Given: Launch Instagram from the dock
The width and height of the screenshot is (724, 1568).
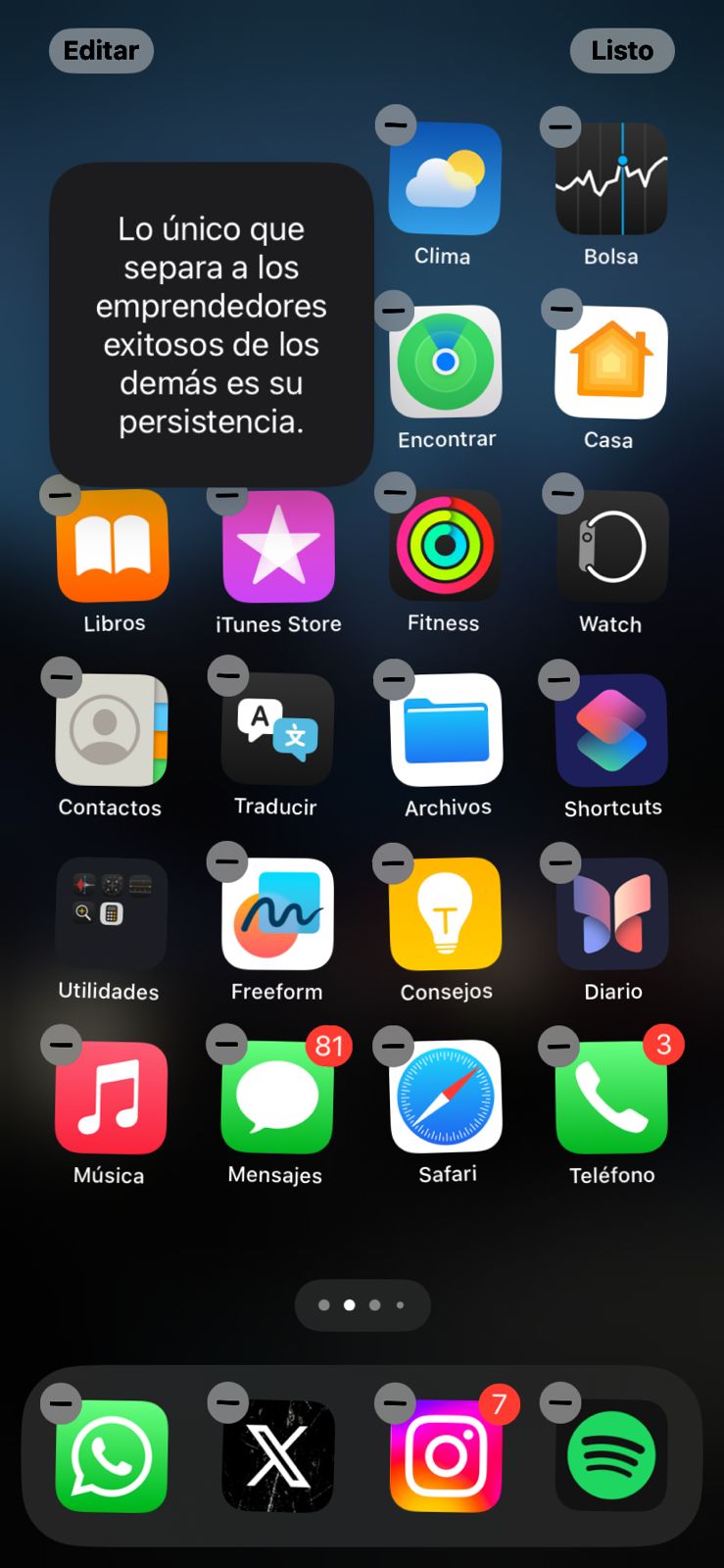Looking at the screenshot, I should [446, 1455].
